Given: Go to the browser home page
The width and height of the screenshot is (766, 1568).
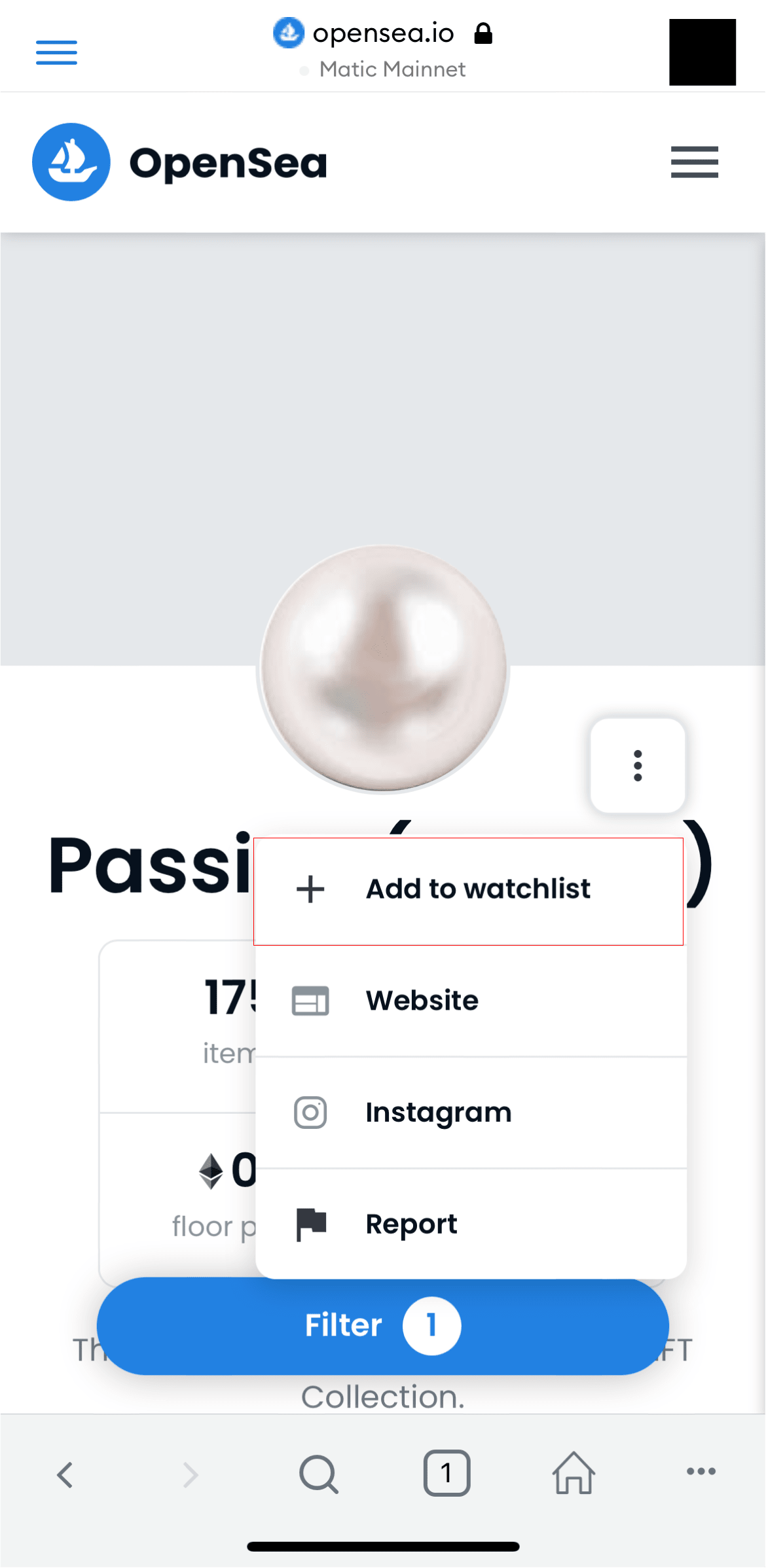Looking at the screenshot, I should click(574, 1474).
